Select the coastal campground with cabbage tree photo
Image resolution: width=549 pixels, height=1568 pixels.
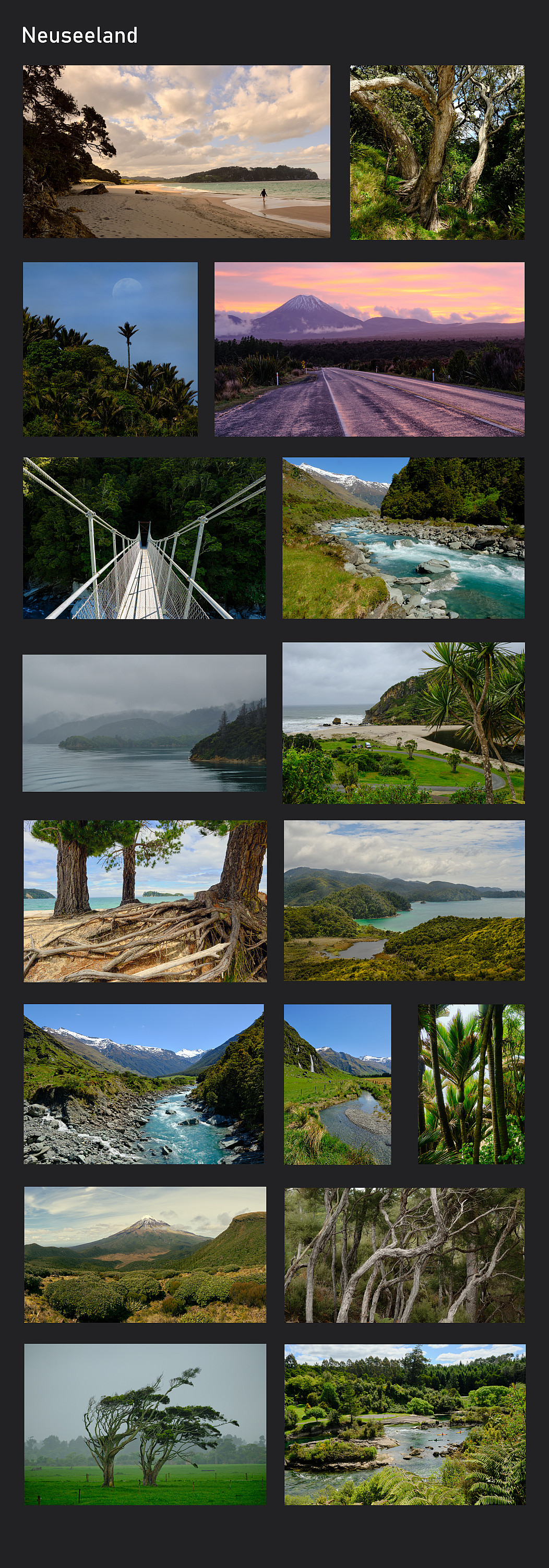403,723
